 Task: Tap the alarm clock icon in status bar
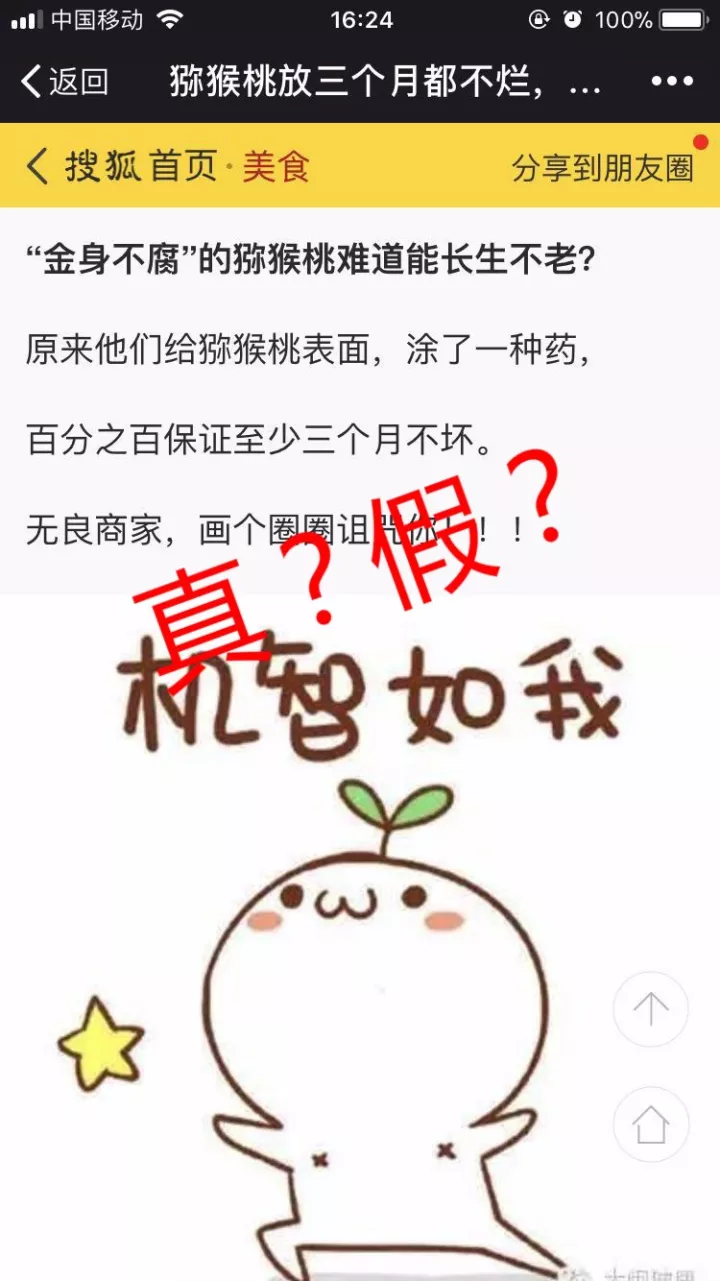click(x=573, y=18)
